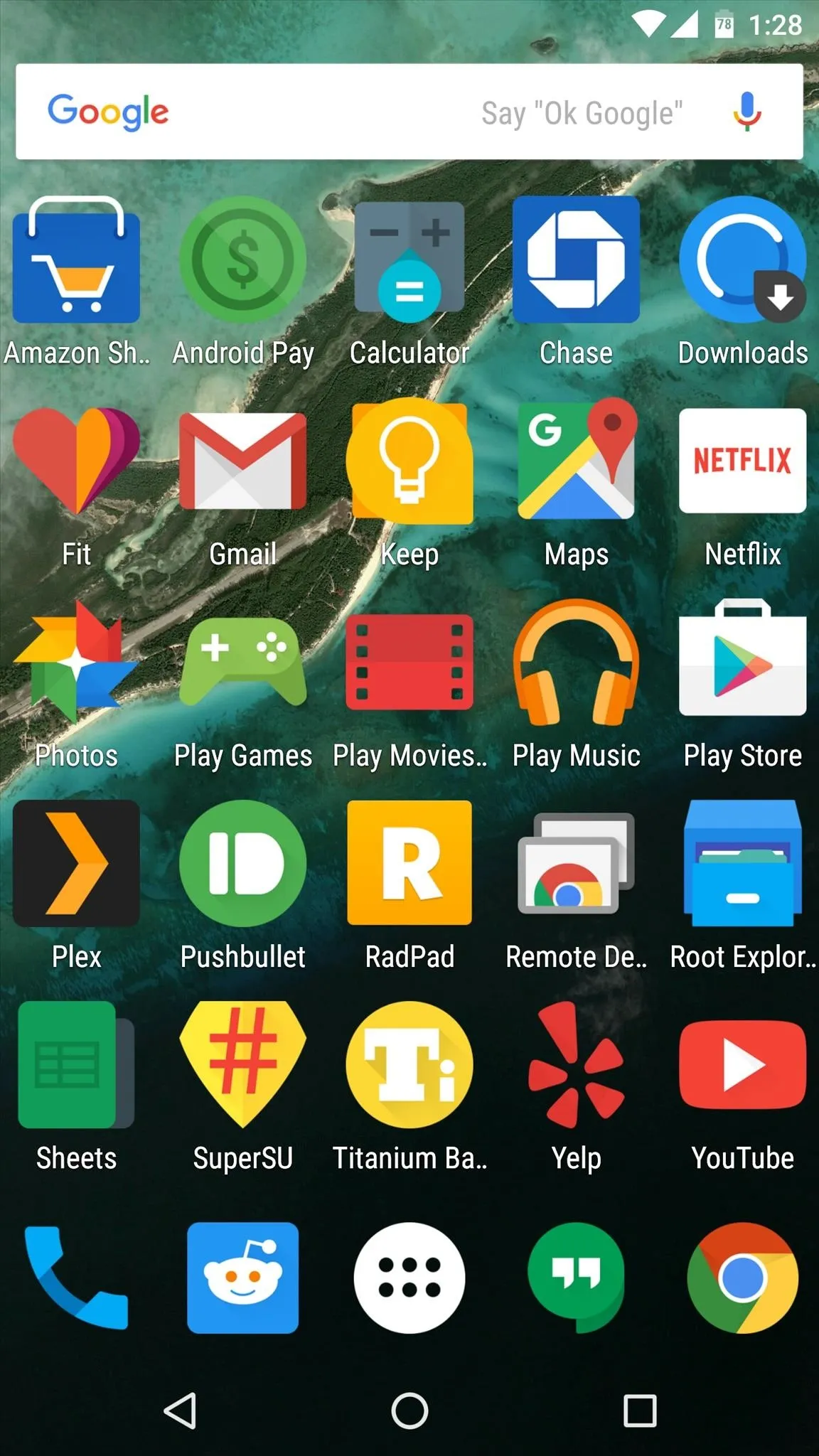Open the app drawer from the dock
The height and width of the screenshot is (1456, 819).
[x=409, y=1278]
